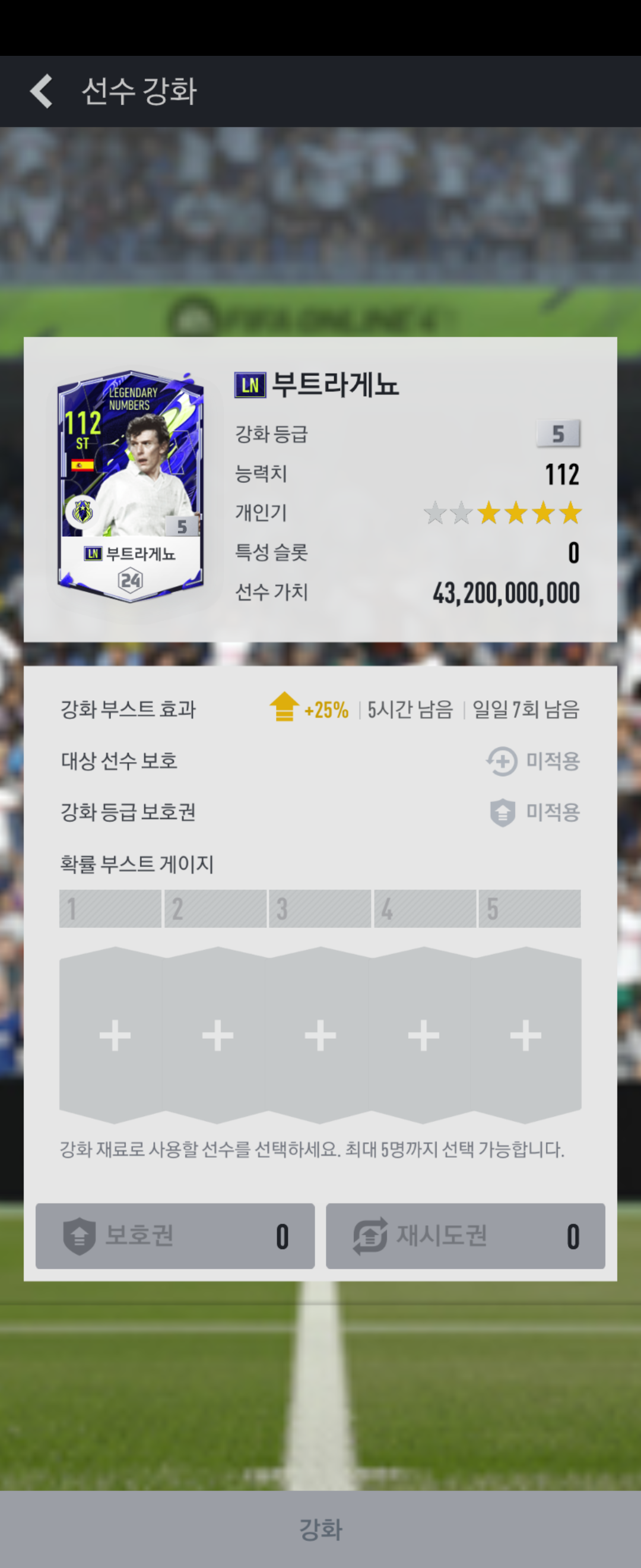Toggle 대상 선수 보호 from 미적용

click(x=533, y=760)
